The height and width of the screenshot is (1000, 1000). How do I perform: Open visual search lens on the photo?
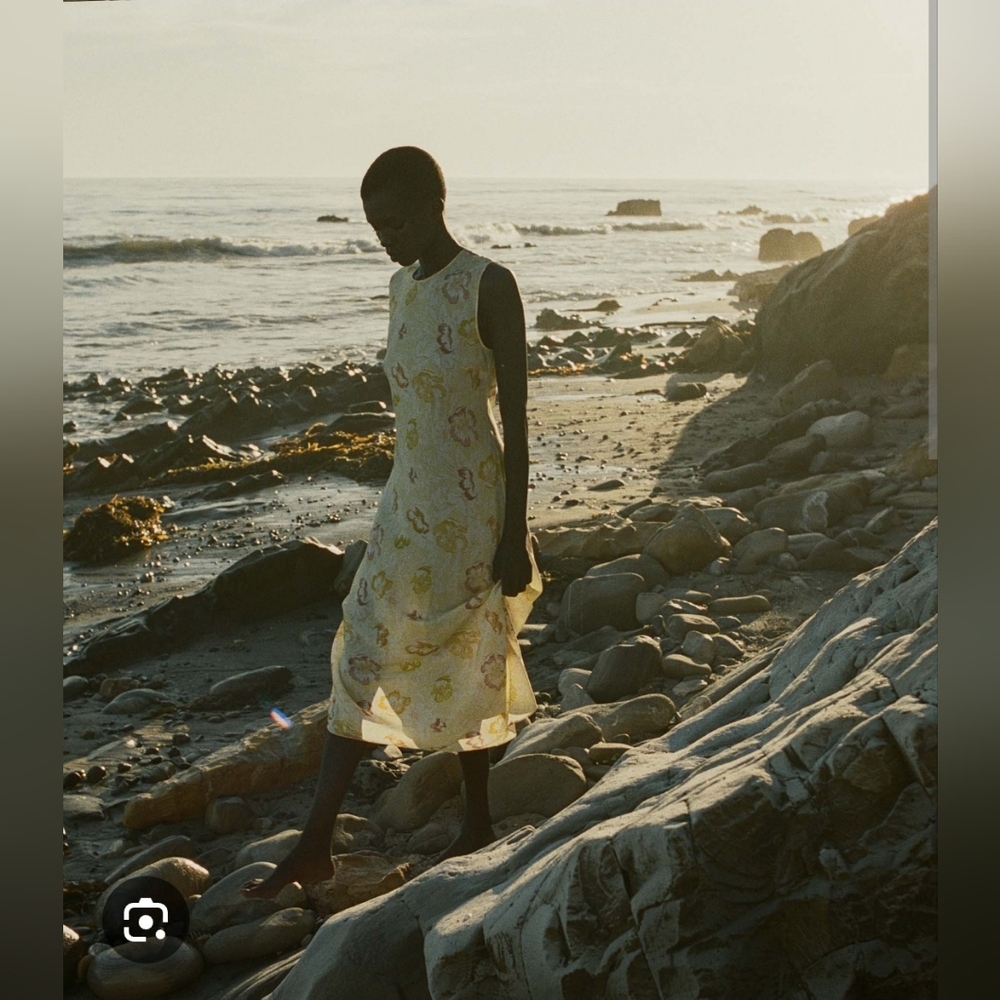145,919
